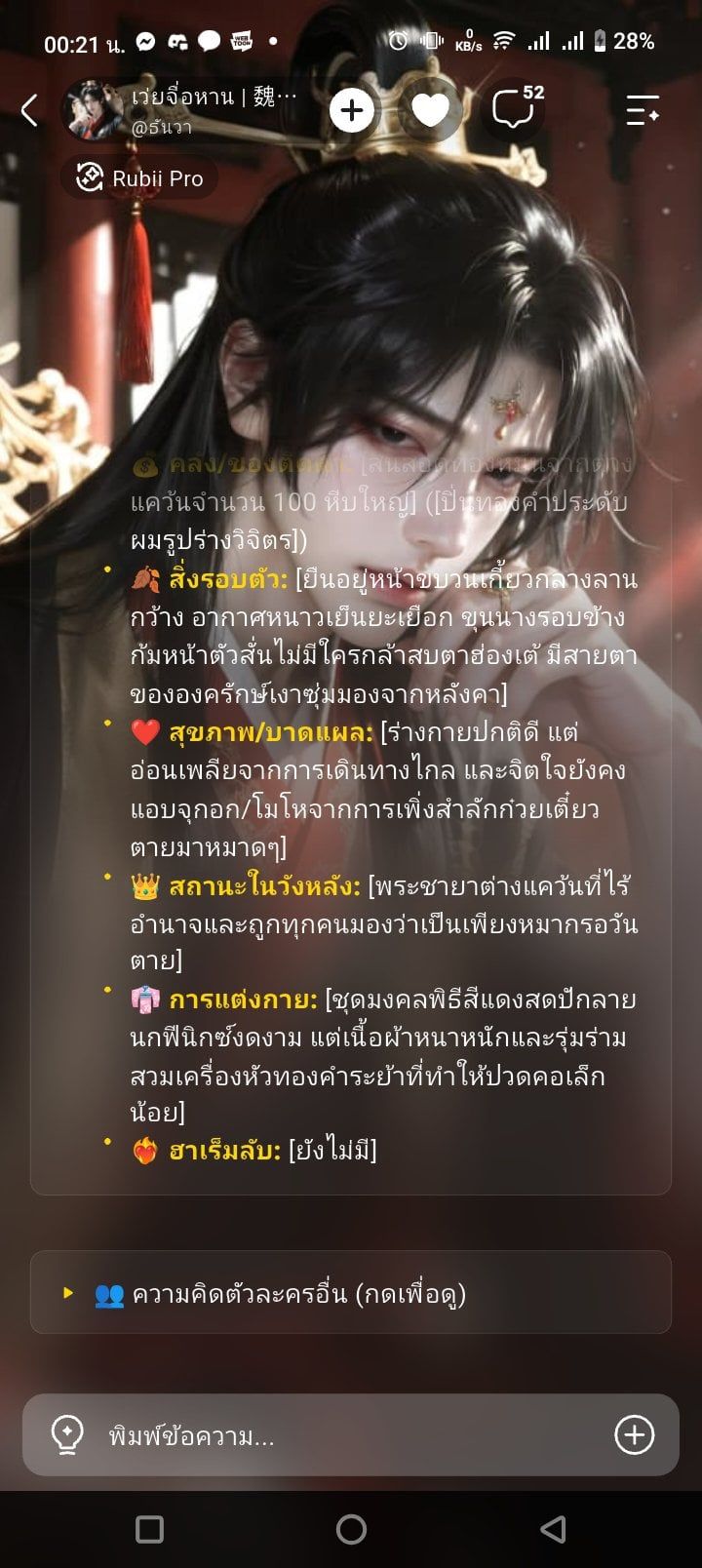Select the Rubii Pro model chip
702x1568 pixels.
pyautogui.click(x=139, y=178)
